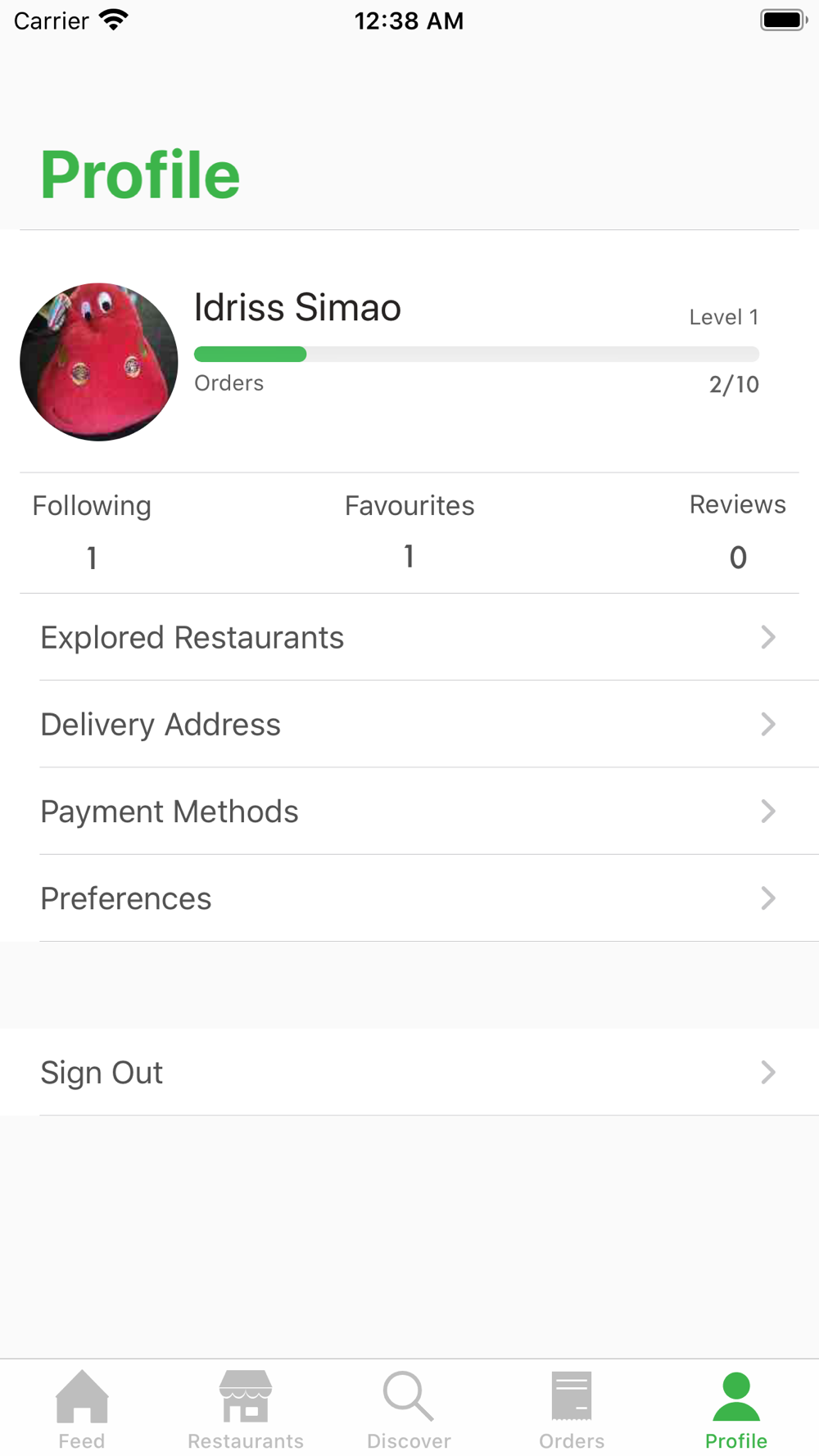Tap Sign Out

pos(409,1072)
